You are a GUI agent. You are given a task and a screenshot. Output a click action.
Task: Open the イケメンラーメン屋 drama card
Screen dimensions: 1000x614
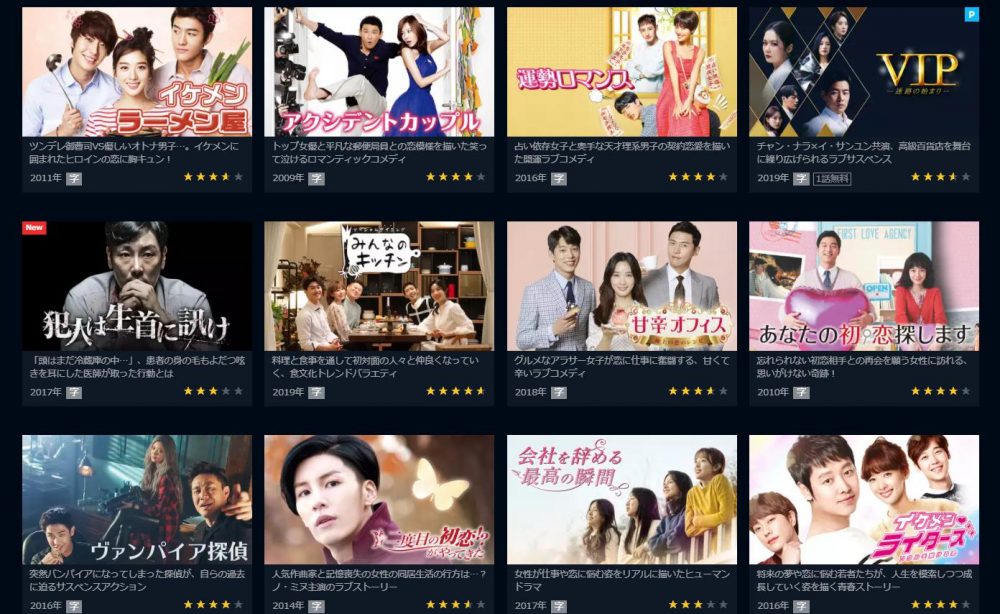point(137,72)
